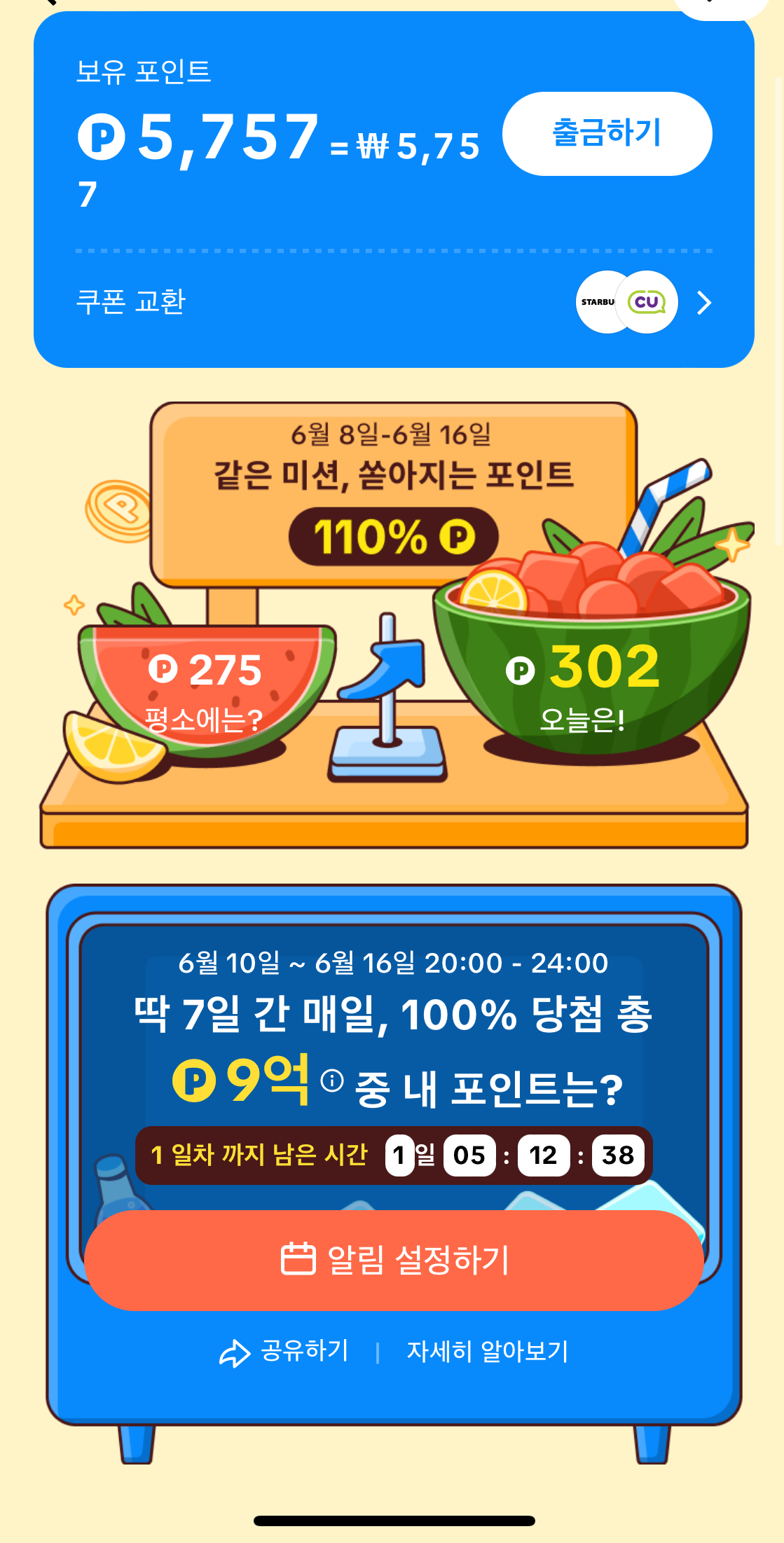Viewport: 784px width, 1543px height.
Task: Select the 쿠폰 교환 coupon exchange label
Action: pos(130,302)
